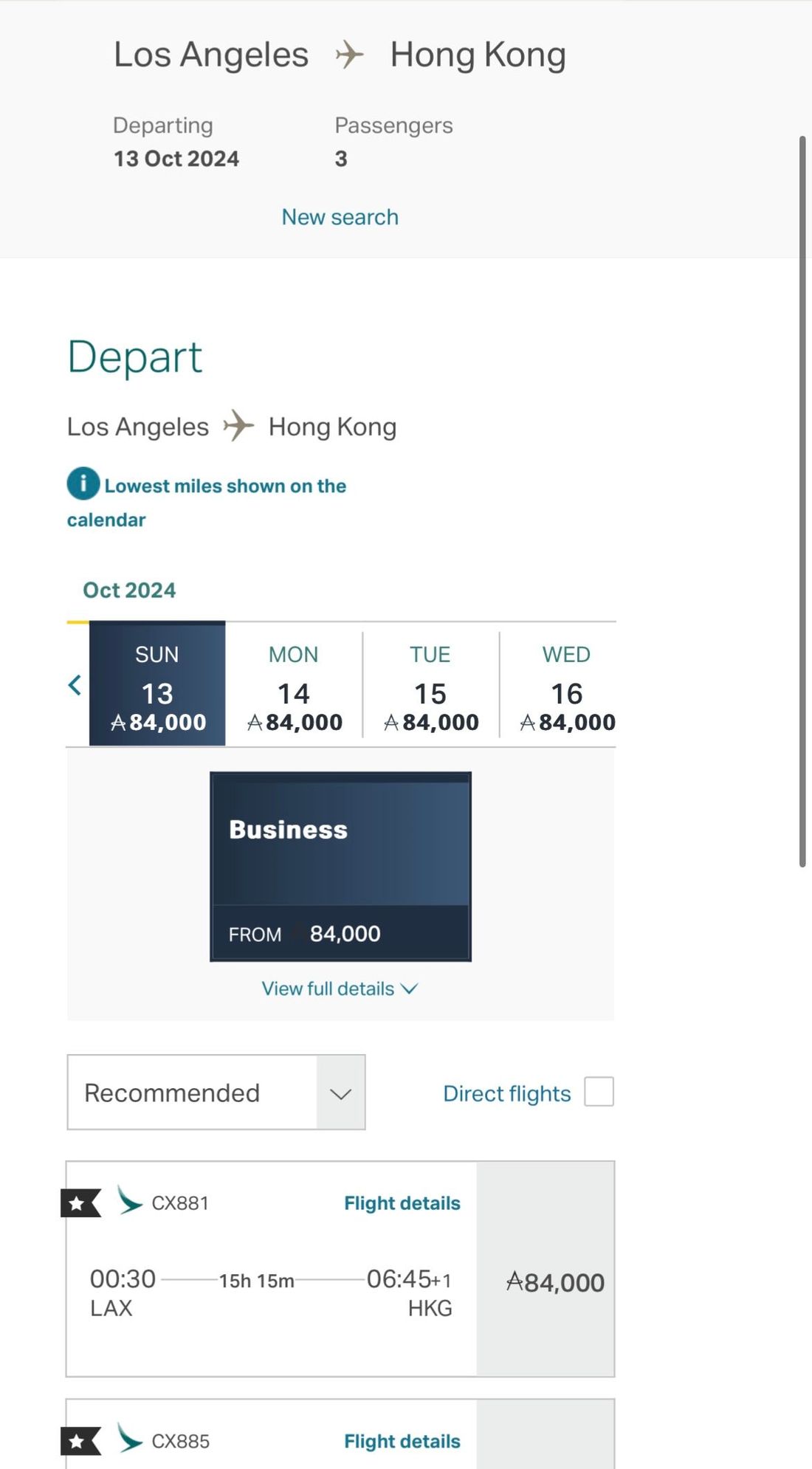Open Flight details for CX885
The height and width of the screenshot is (1469, 812).
tap(402, 1441)
